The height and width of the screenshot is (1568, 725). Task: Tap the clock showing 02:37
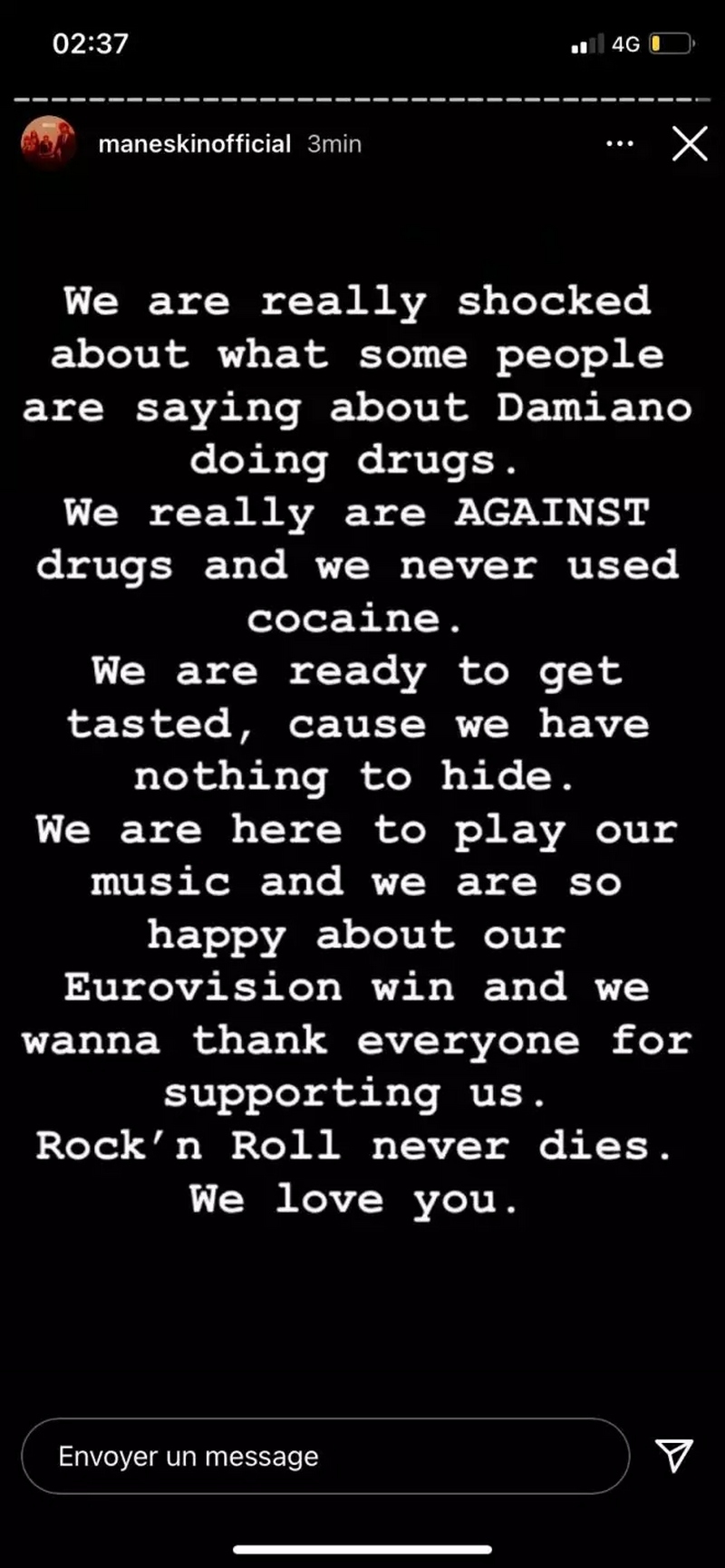click(89, 43)
